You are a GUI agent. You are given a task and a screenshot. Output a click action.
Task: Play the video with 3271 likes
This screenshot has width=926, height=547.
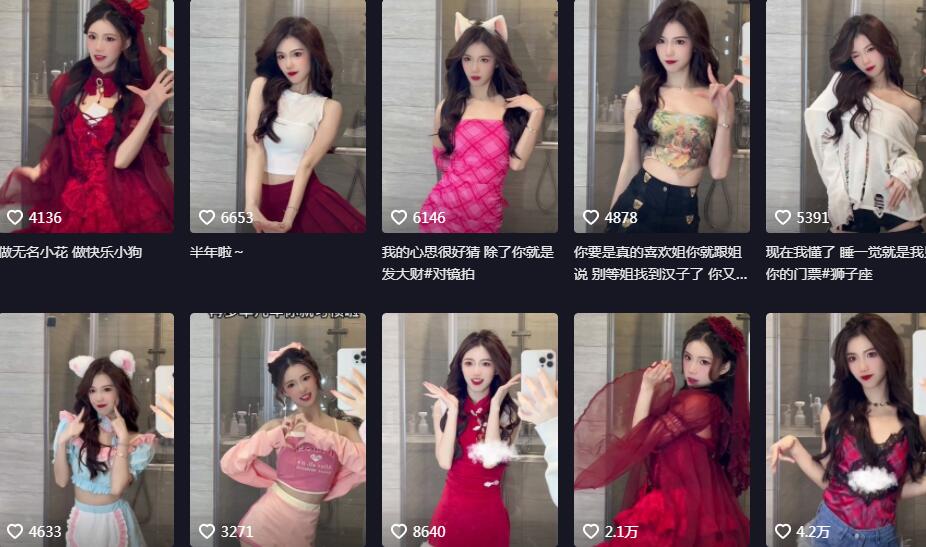278,430
